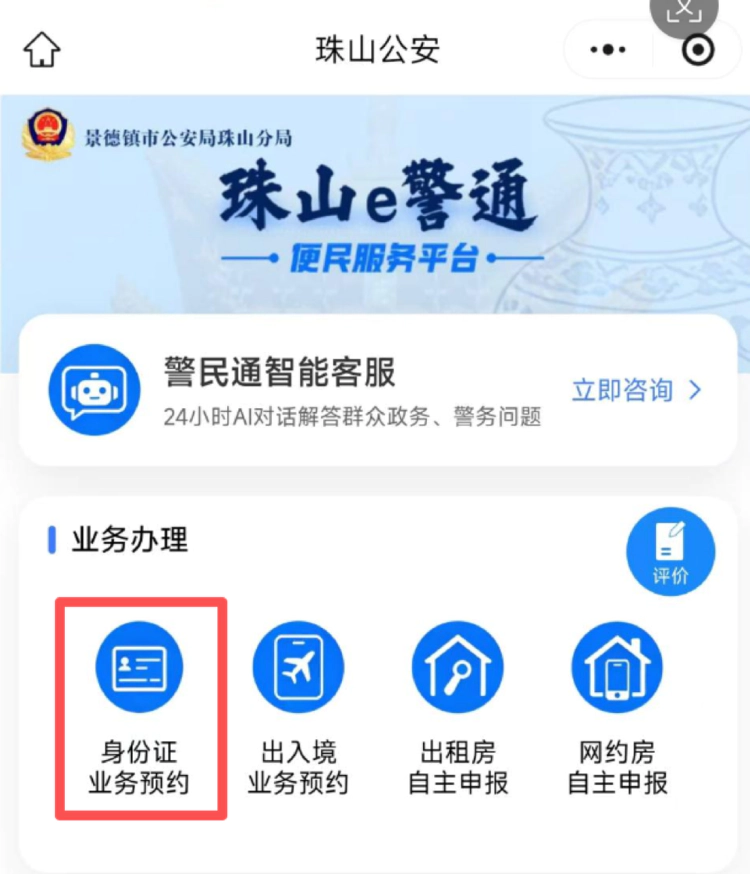
Task: Open the 评价 feedback button
Action: [x=670, y=552]
